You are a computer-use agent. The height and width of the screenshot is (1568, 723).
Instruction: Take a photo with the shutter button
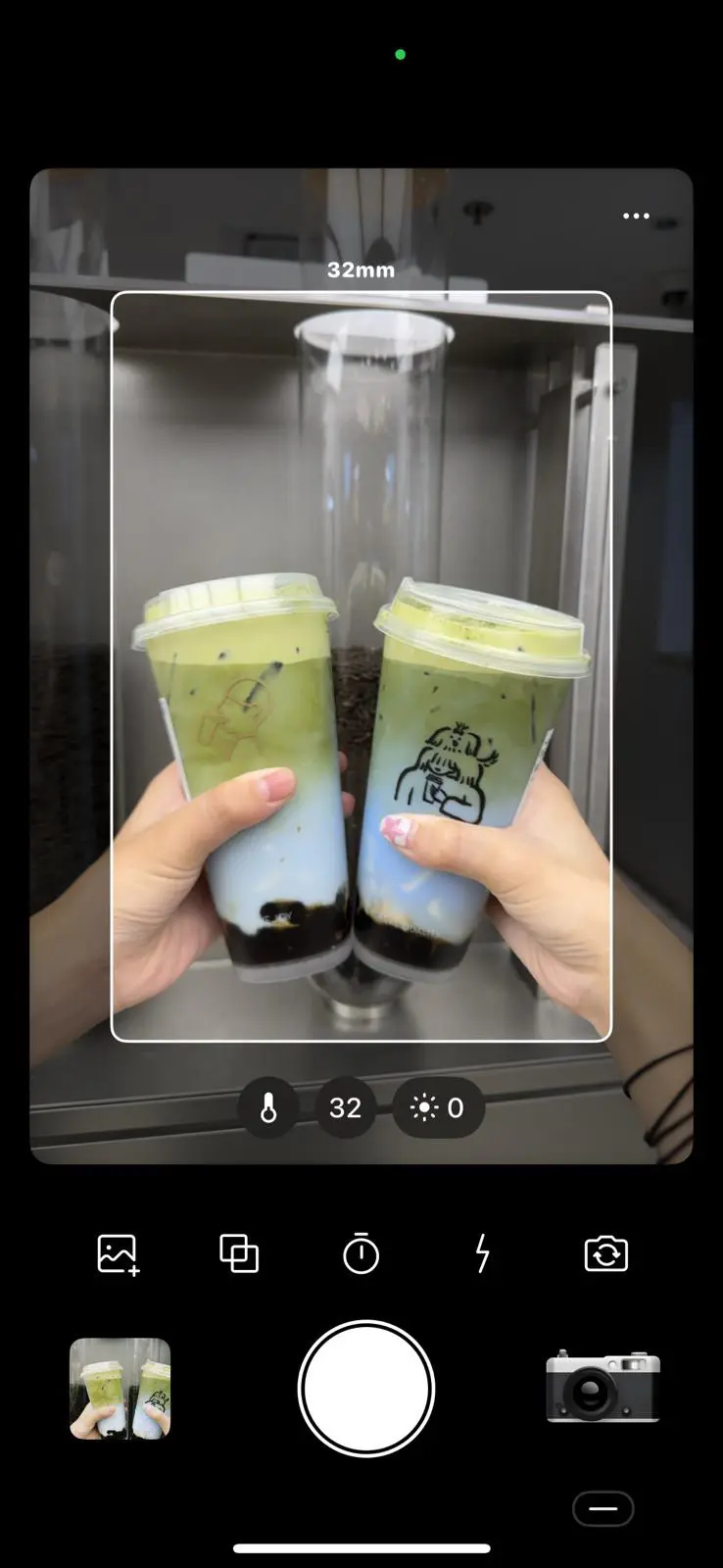[x=365, y=1389]
